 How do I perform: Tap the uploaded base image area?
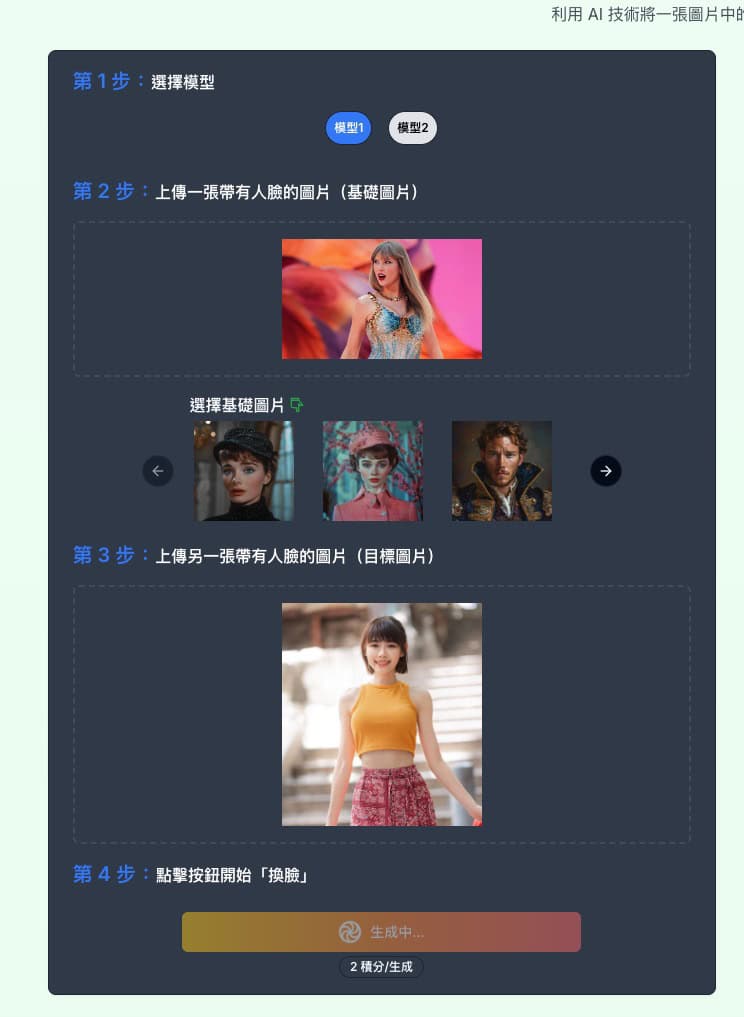tap(381, 299)
